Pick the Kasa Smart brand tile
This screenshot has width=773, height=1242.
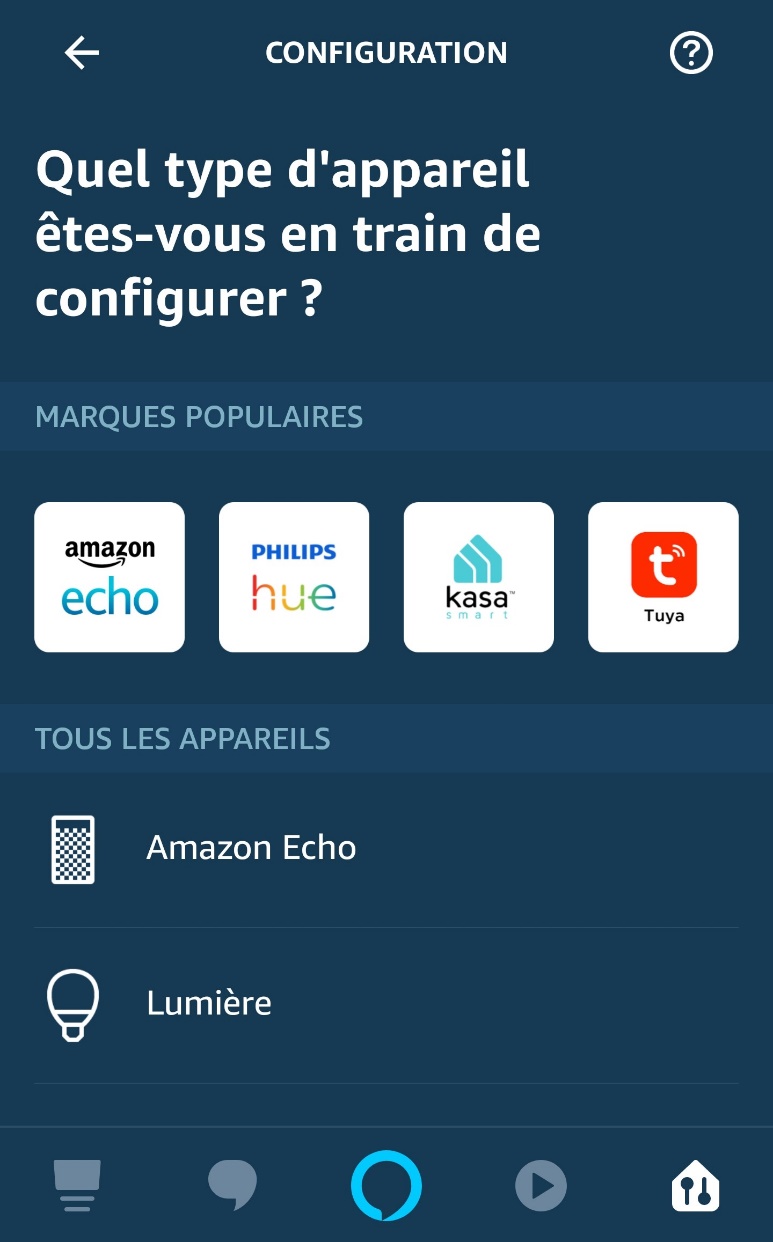coord(478,577)
